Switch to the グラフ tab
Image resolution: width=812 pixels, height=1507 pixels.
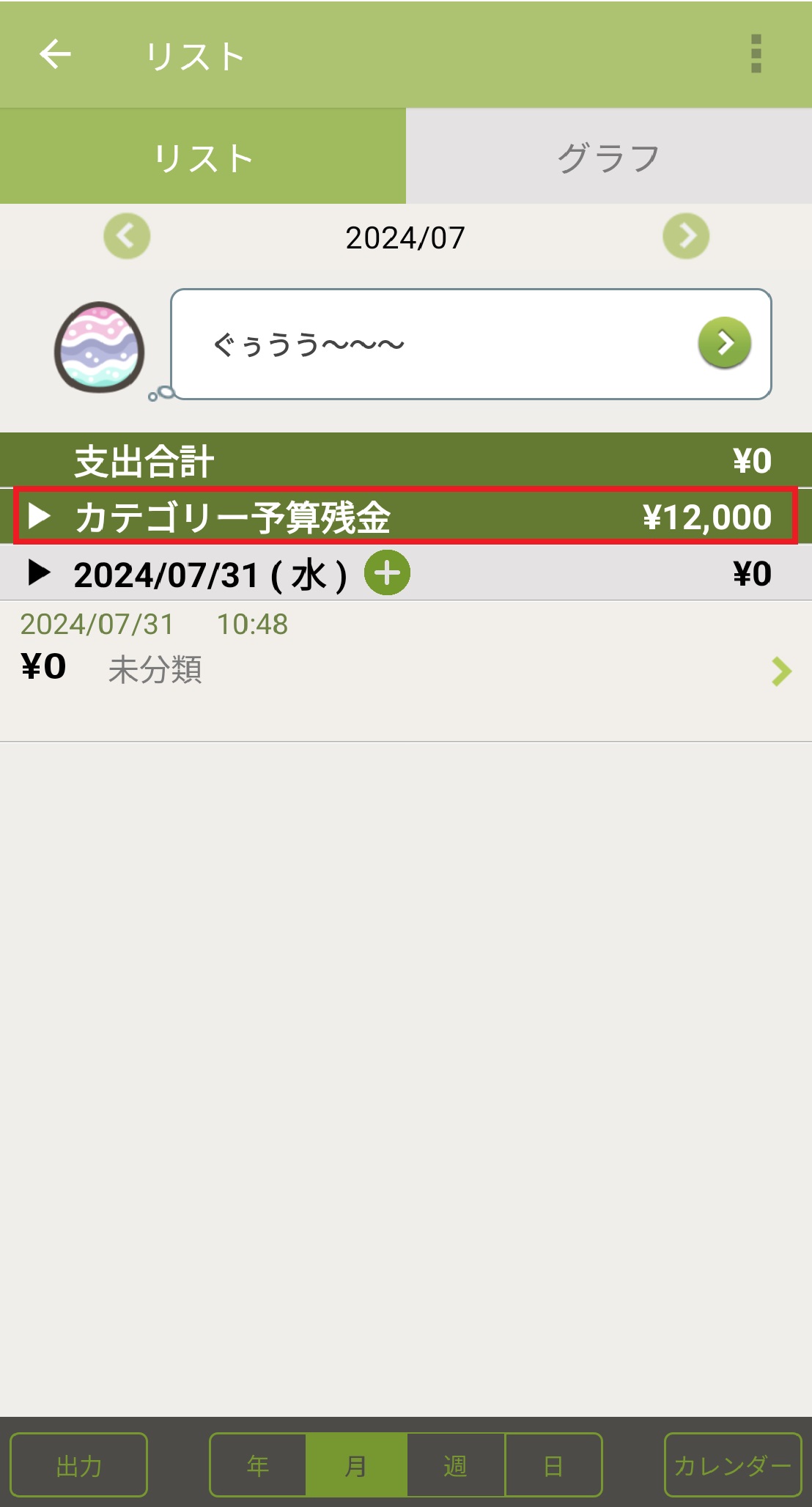tap(608, 157)
